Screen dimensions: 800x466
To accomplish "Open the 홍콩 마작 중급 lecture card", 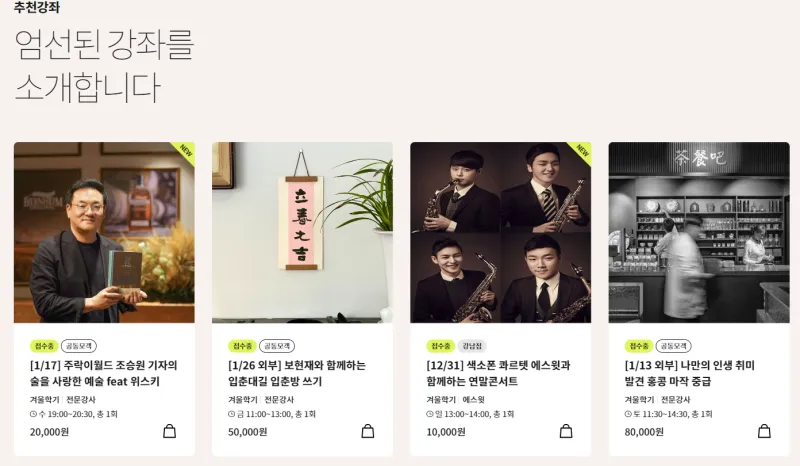I will point(697,373).
